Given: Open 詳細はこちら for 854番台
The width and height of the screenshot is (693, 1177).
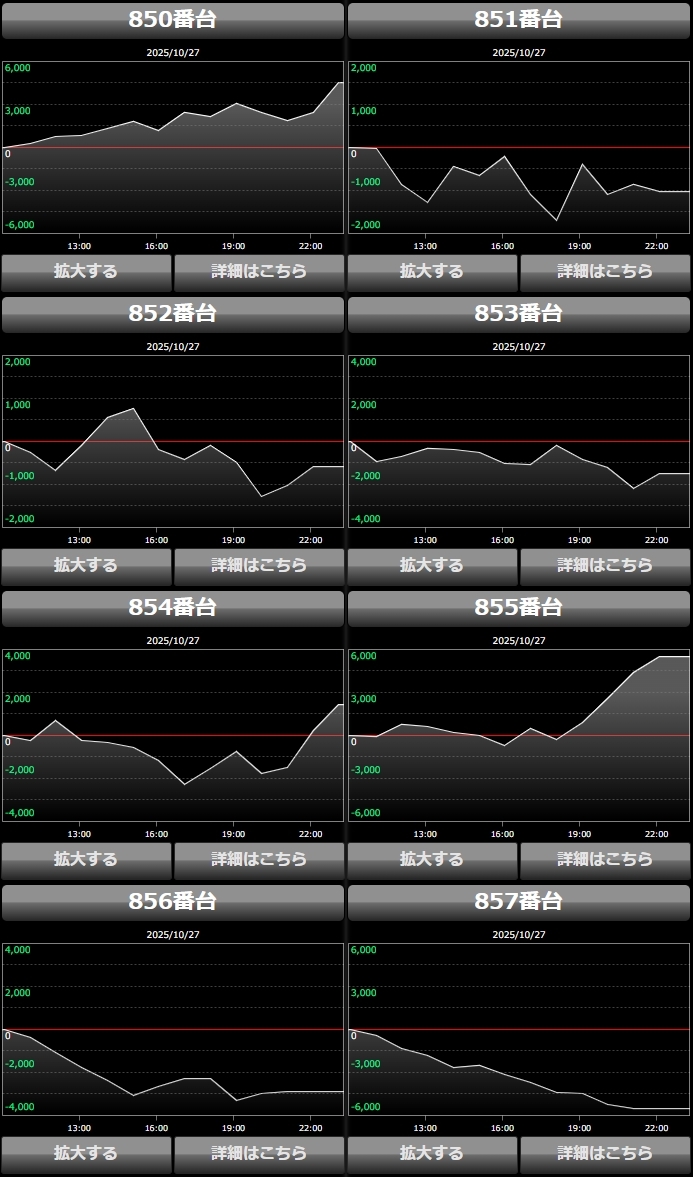Looking at the screenshot, I should click(259, 860).
